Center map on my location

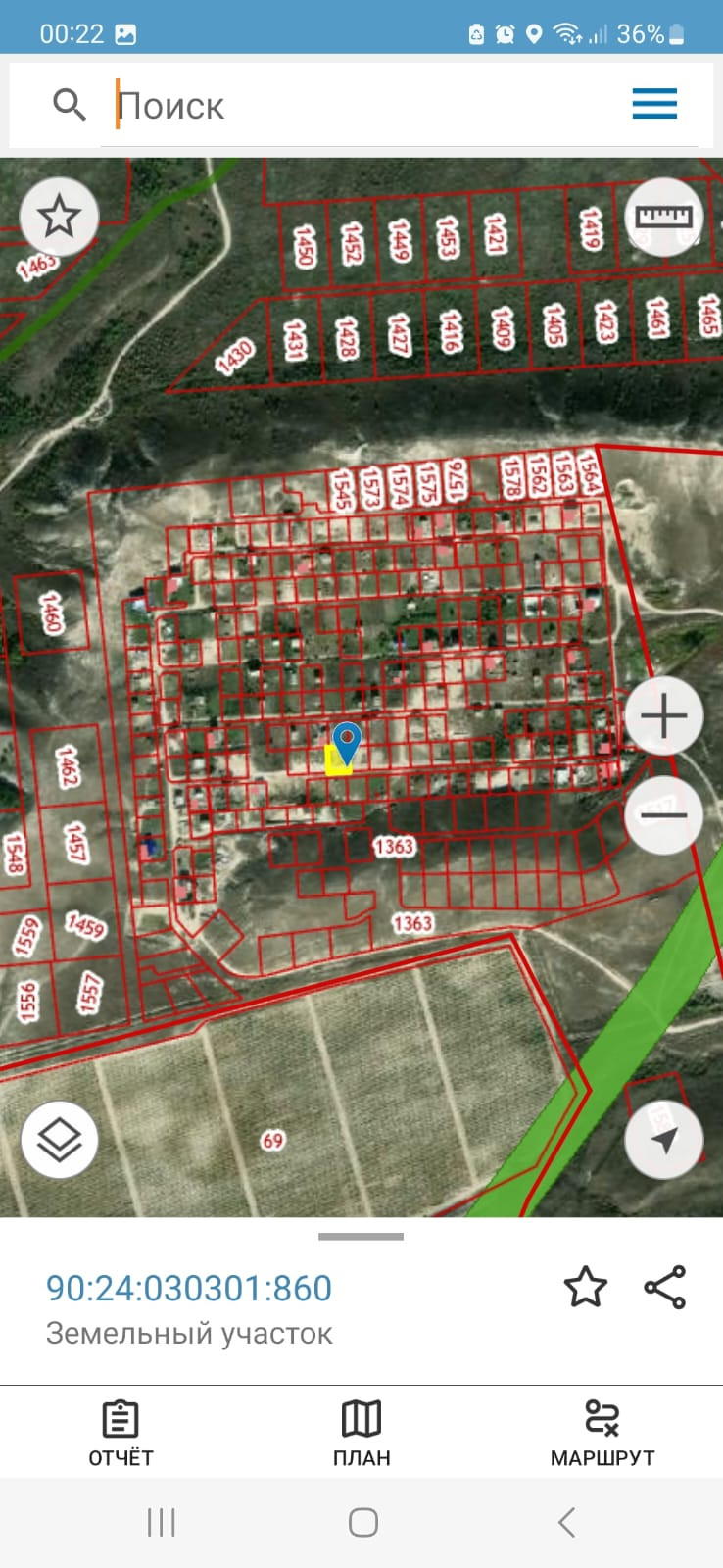coord(663,1139)
